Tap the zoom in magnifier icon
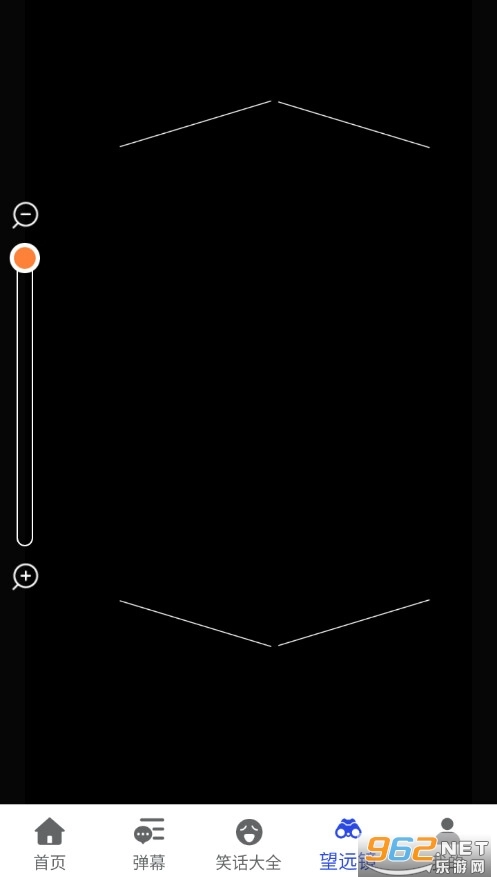This screenshot has height=883, width=497. 25,577
